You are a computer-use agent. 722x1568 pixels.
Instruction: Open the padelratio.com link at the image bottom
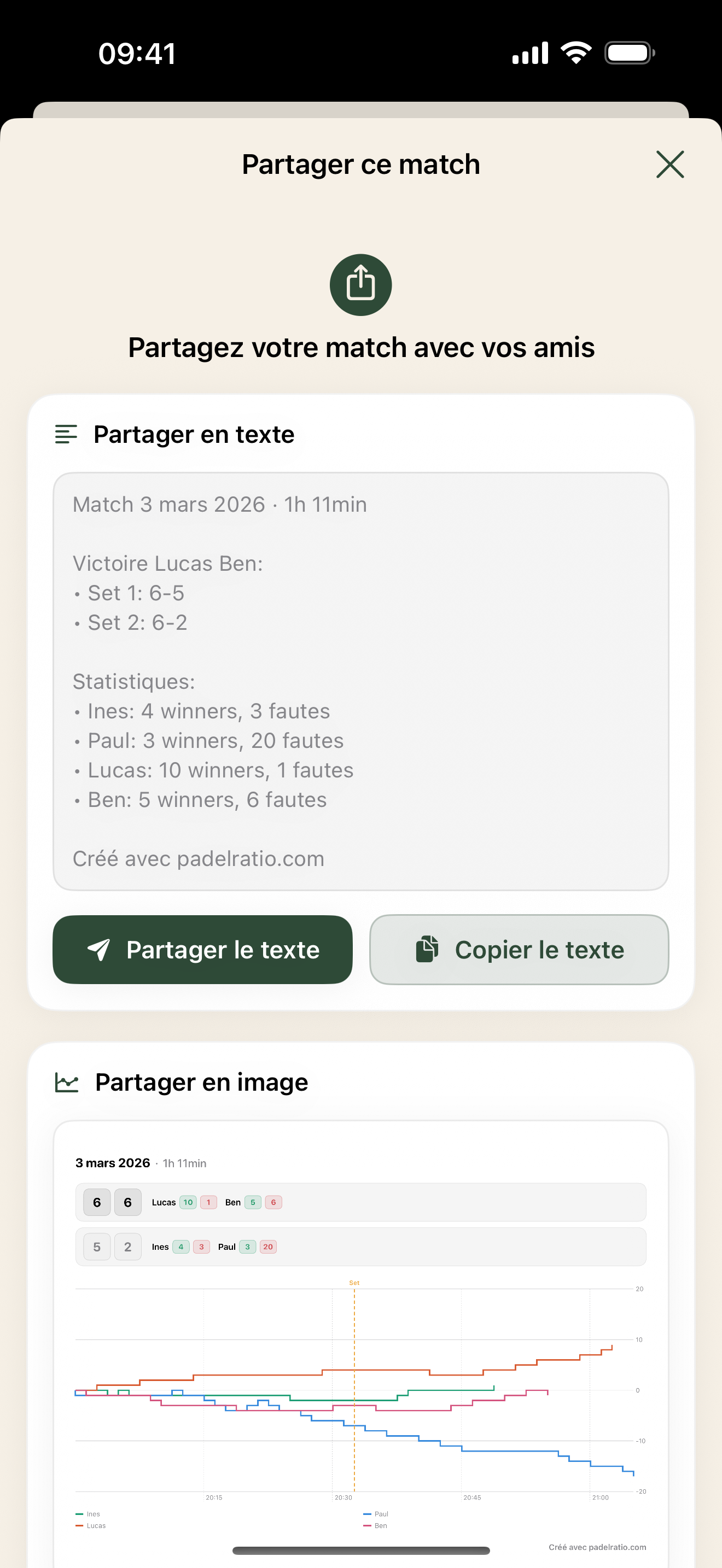click(597, 1547)
